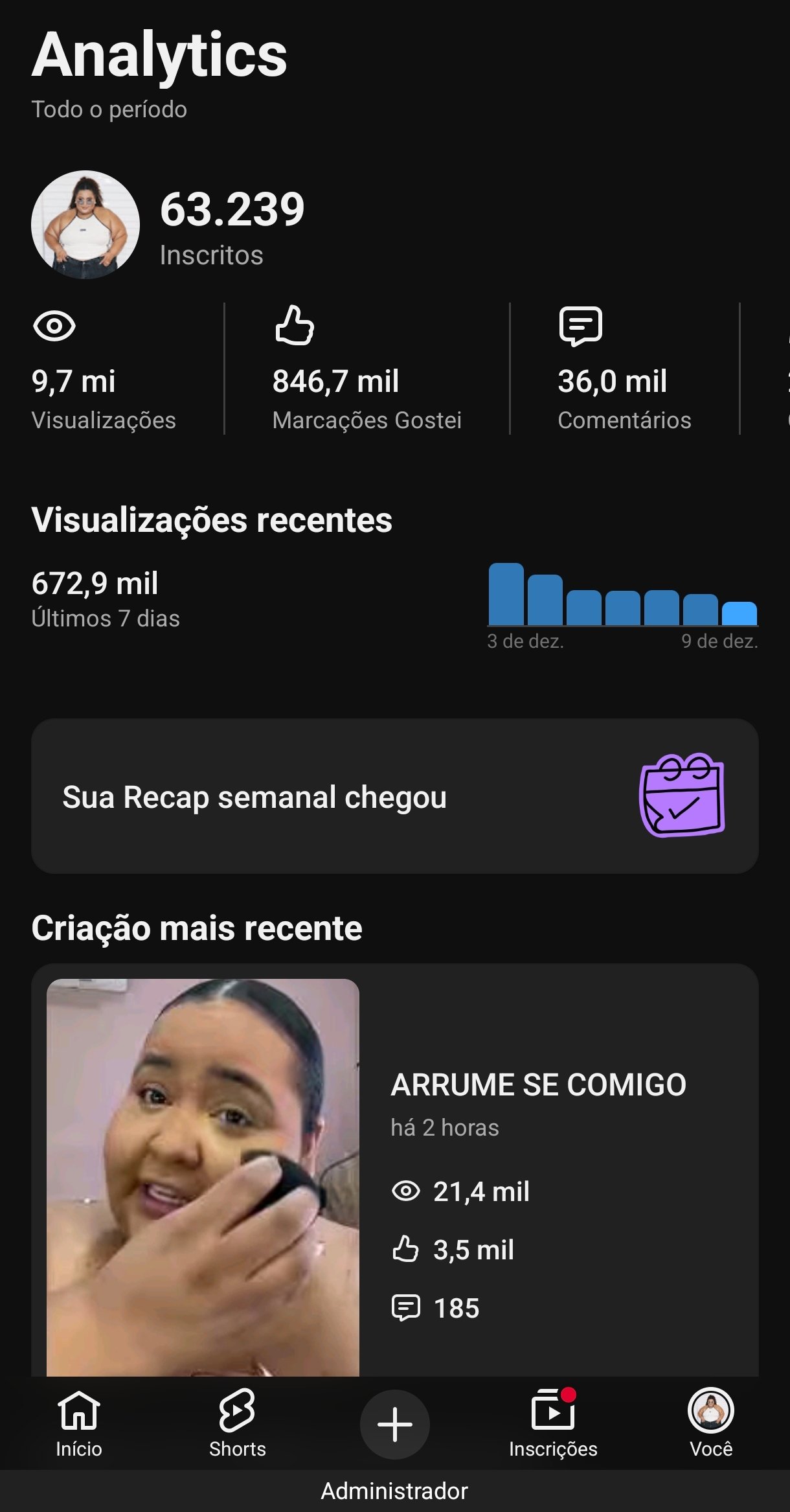Open the Sua Recap semanal chegou card
The height and width of the screenshot is (1512, 790).
(x=394, y=796)
